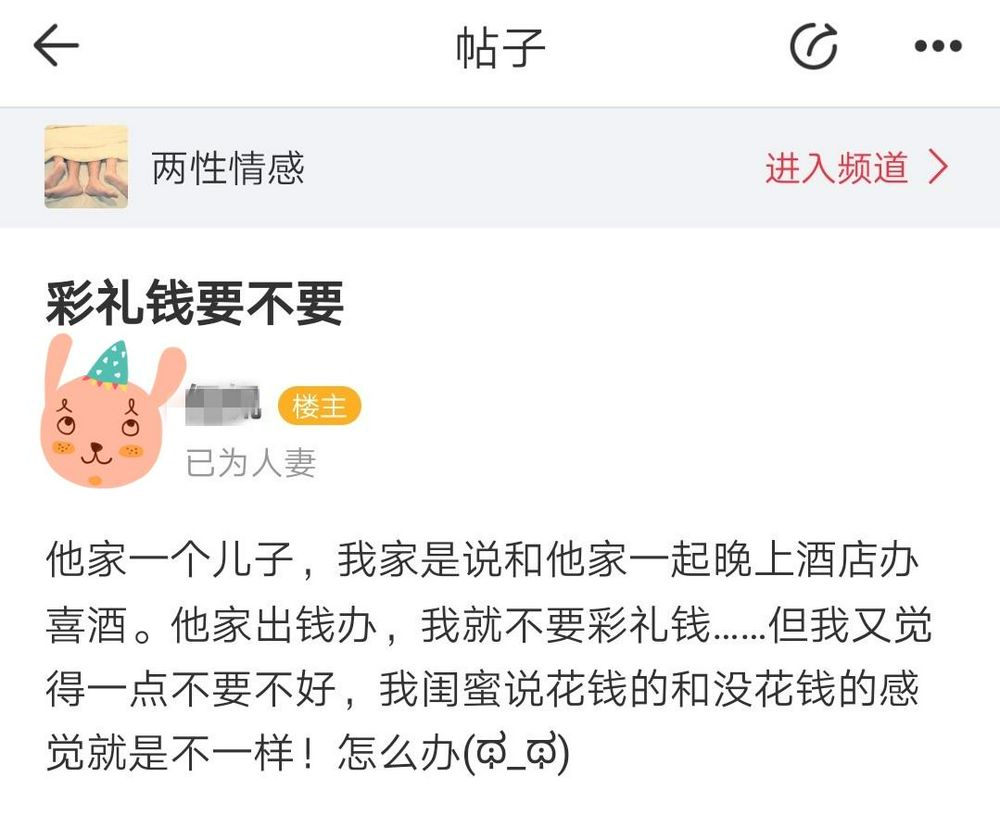Image resolution: width=1000 pixels, height=827 pixels.
Task: Tap 进入频道 to enter the channel
Action: click(x=855, y=168)
